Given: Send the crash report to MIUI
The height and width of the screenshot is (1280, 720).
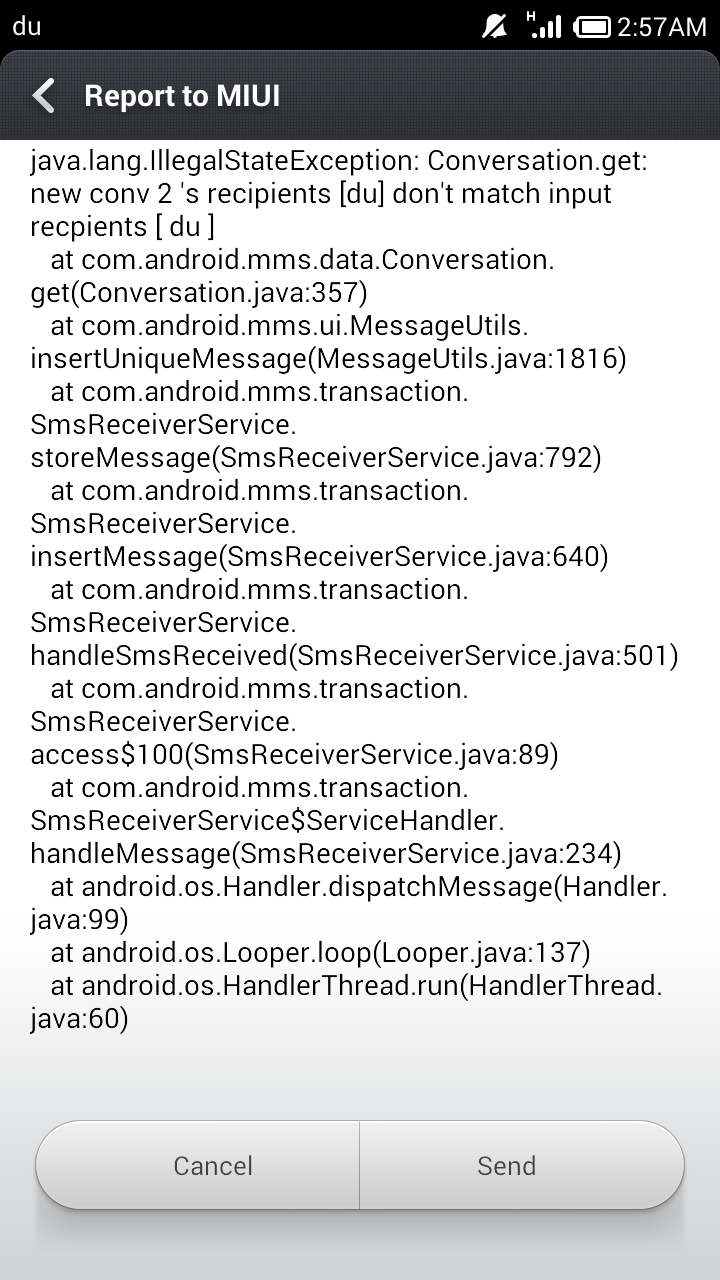Looking at the screenshot, I should (522, 1165).
